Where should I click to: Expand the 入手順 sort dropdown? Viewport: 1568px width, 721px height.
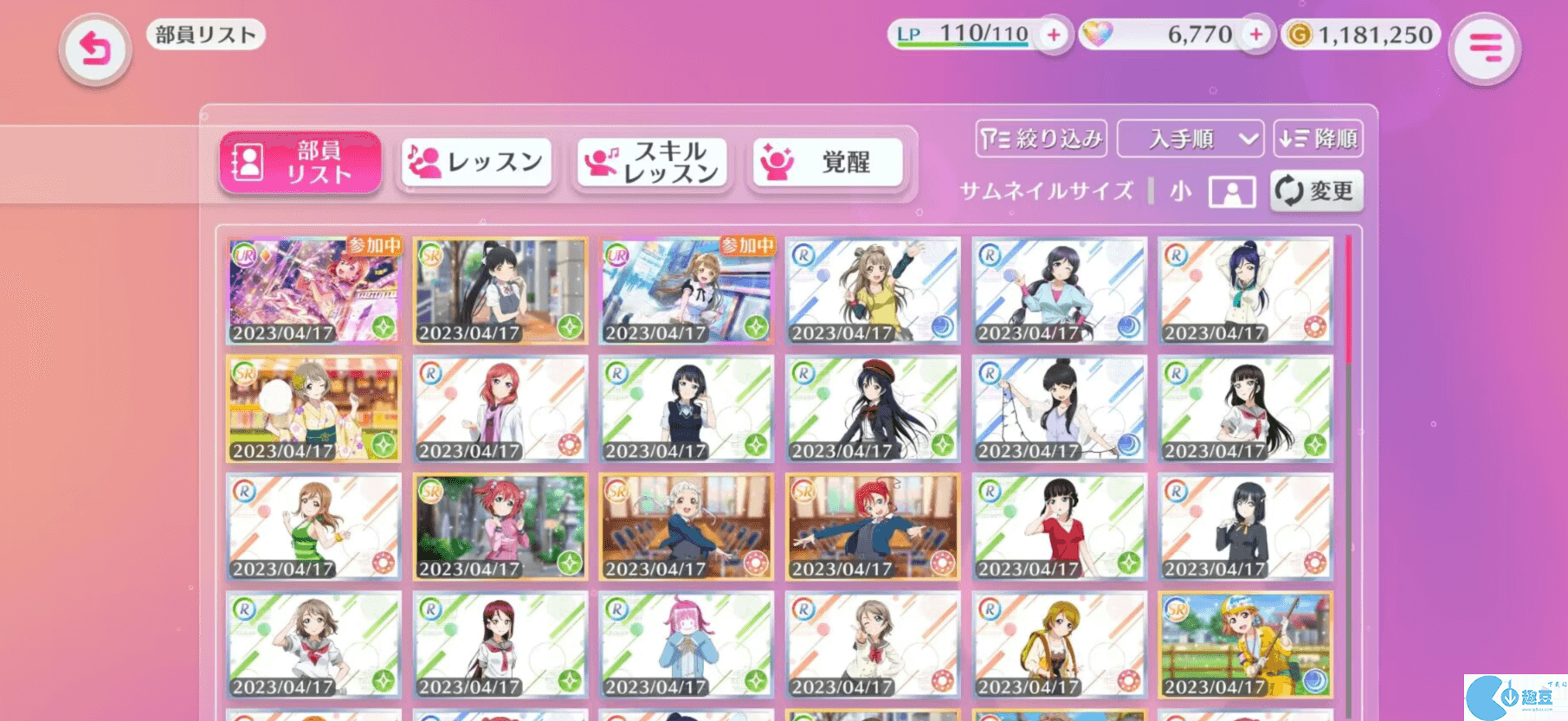1191,138
